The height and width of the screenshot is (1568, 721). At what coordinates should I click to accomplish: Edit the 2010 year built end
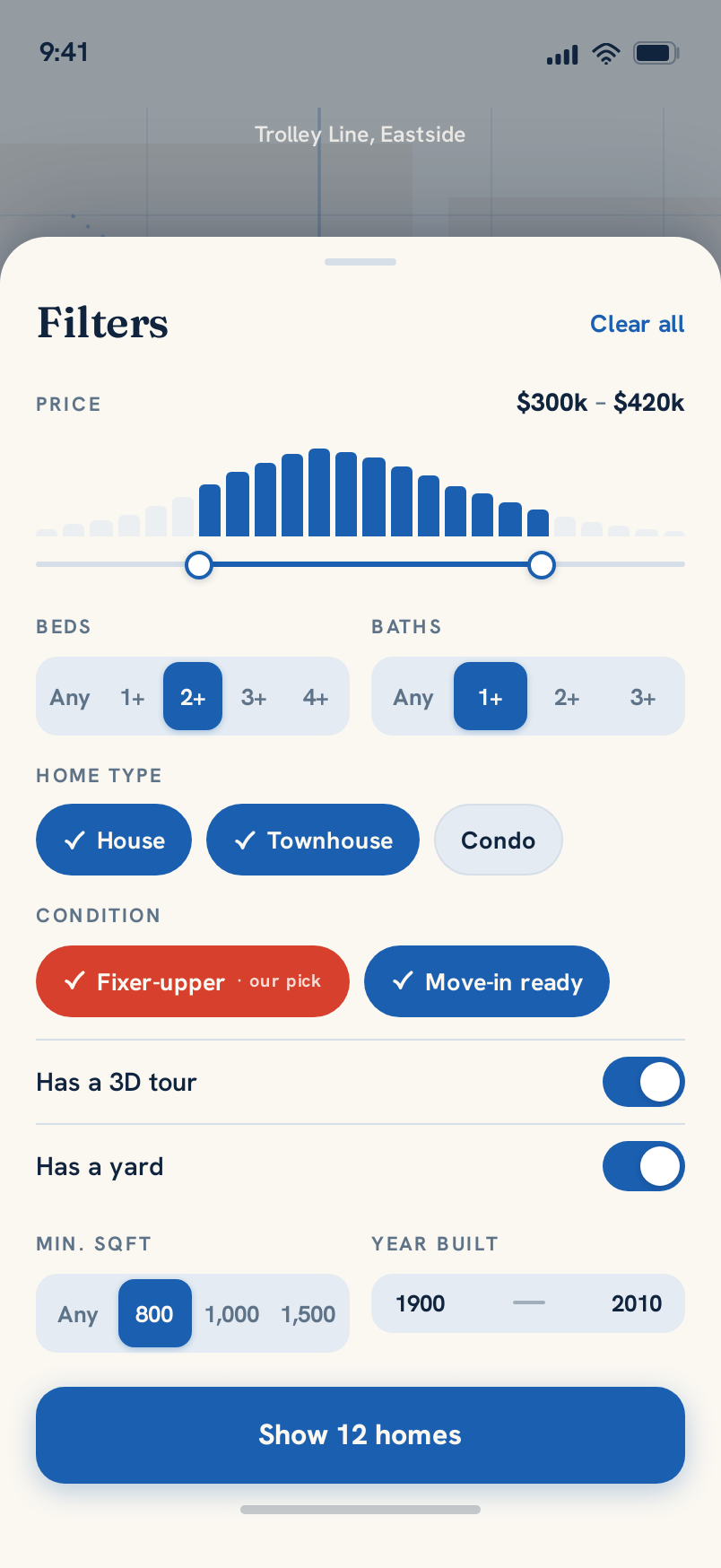tap(637, 1303)
